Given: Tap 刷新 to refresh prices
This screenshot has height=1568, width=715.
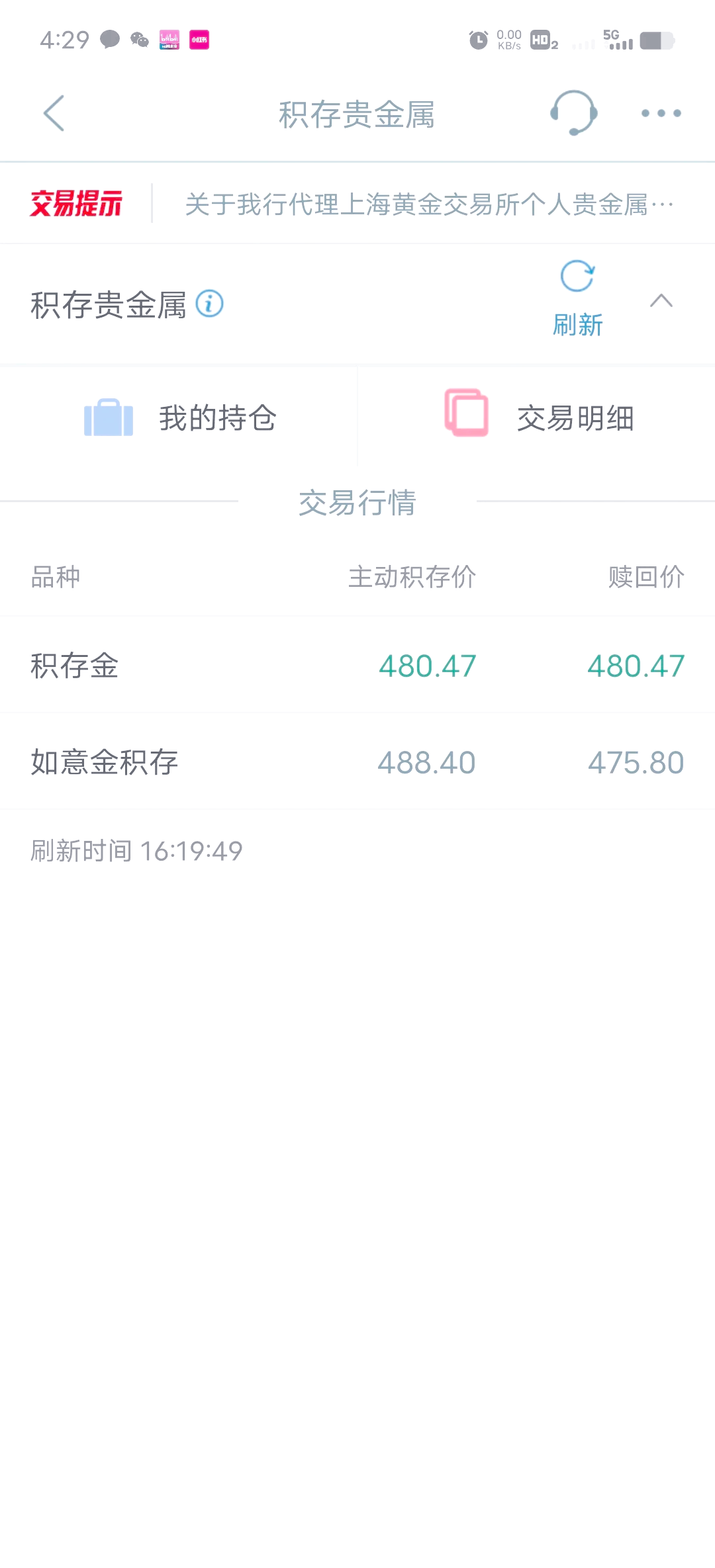Looking at the screenshot, I should 577,299.
